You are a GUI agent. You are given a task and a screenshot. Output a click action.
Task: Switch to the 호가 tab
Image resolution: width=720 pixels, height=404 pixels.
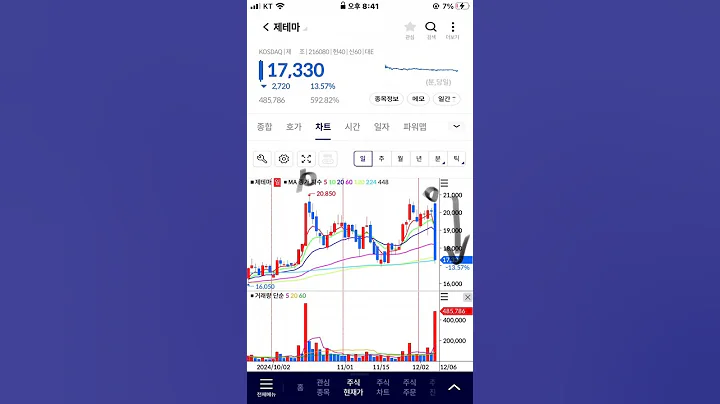pos(293,127)
